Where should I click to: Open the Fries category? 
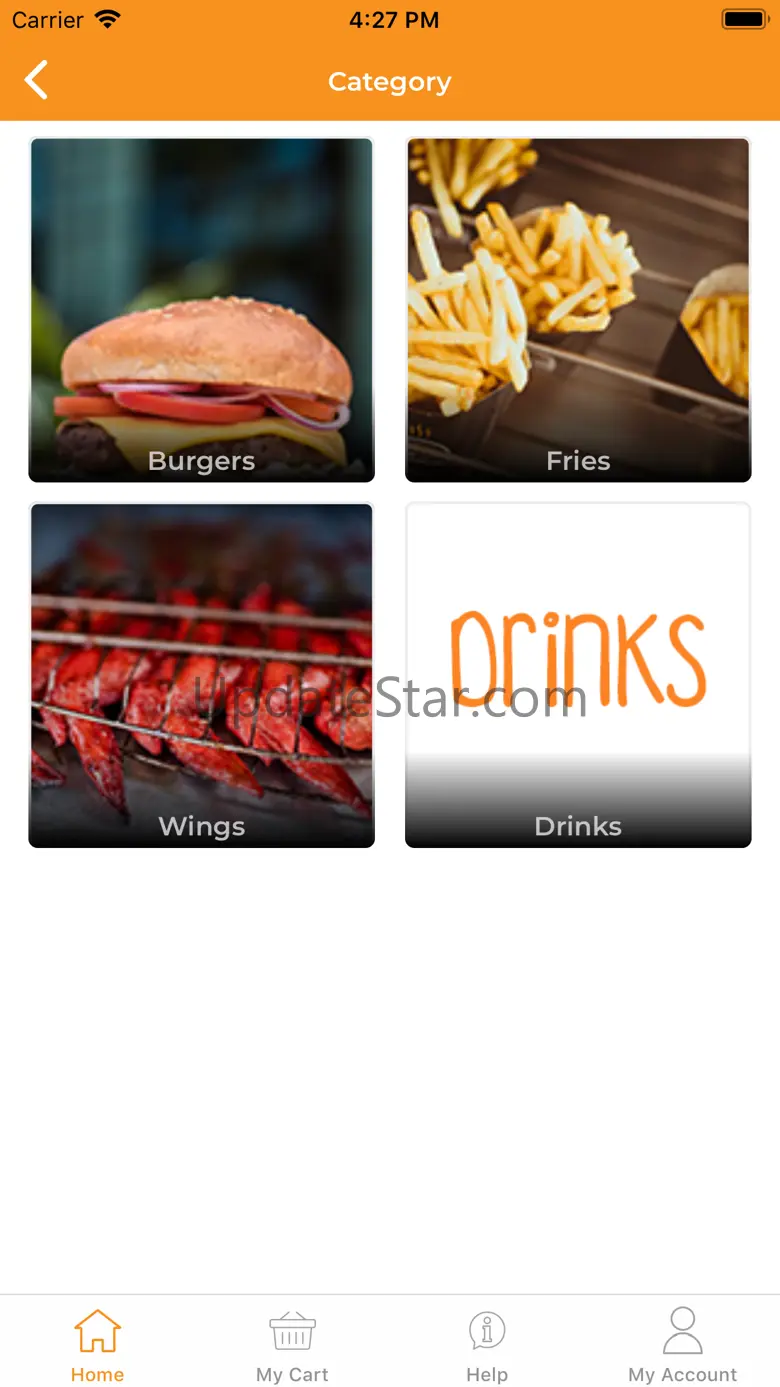577,309
